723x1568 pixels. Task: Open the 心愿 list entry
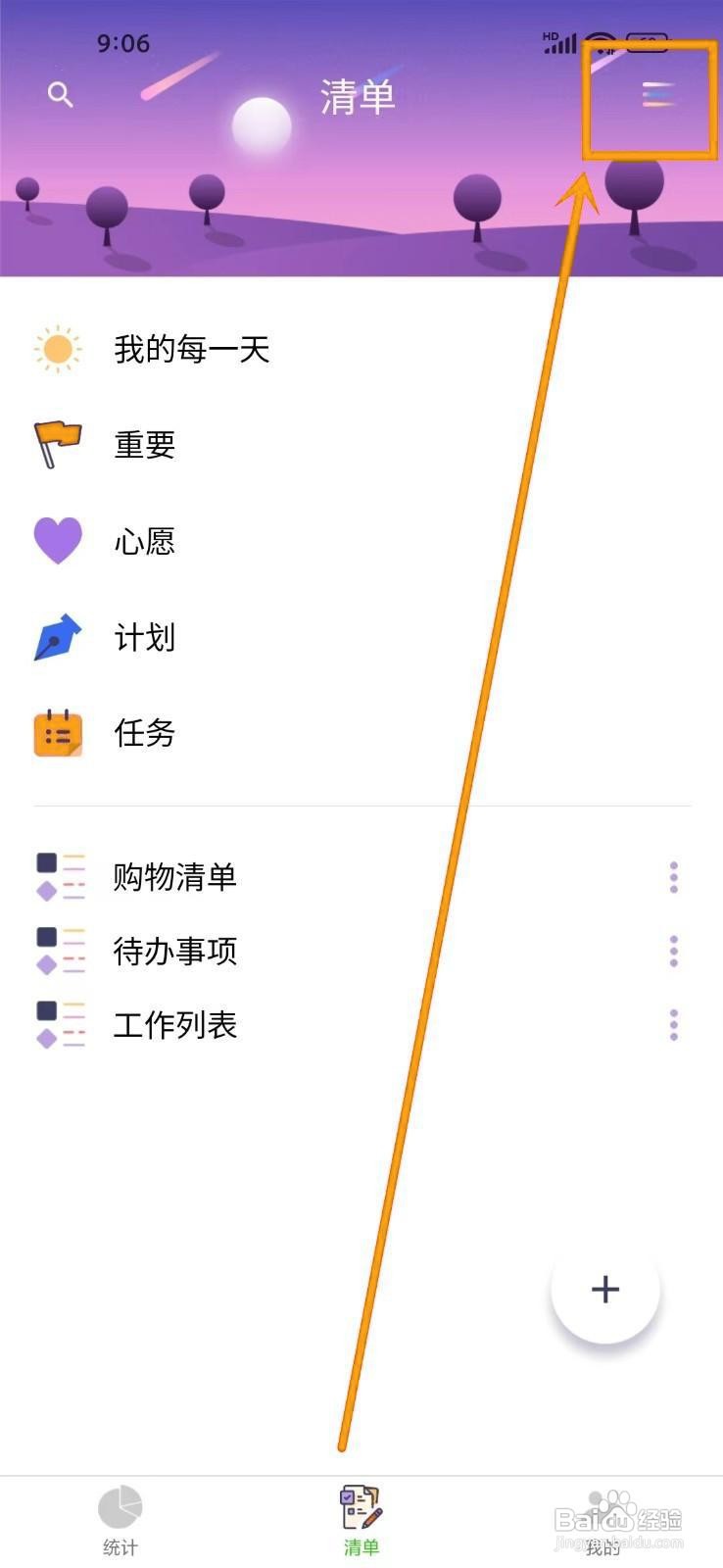click(144, 539)
